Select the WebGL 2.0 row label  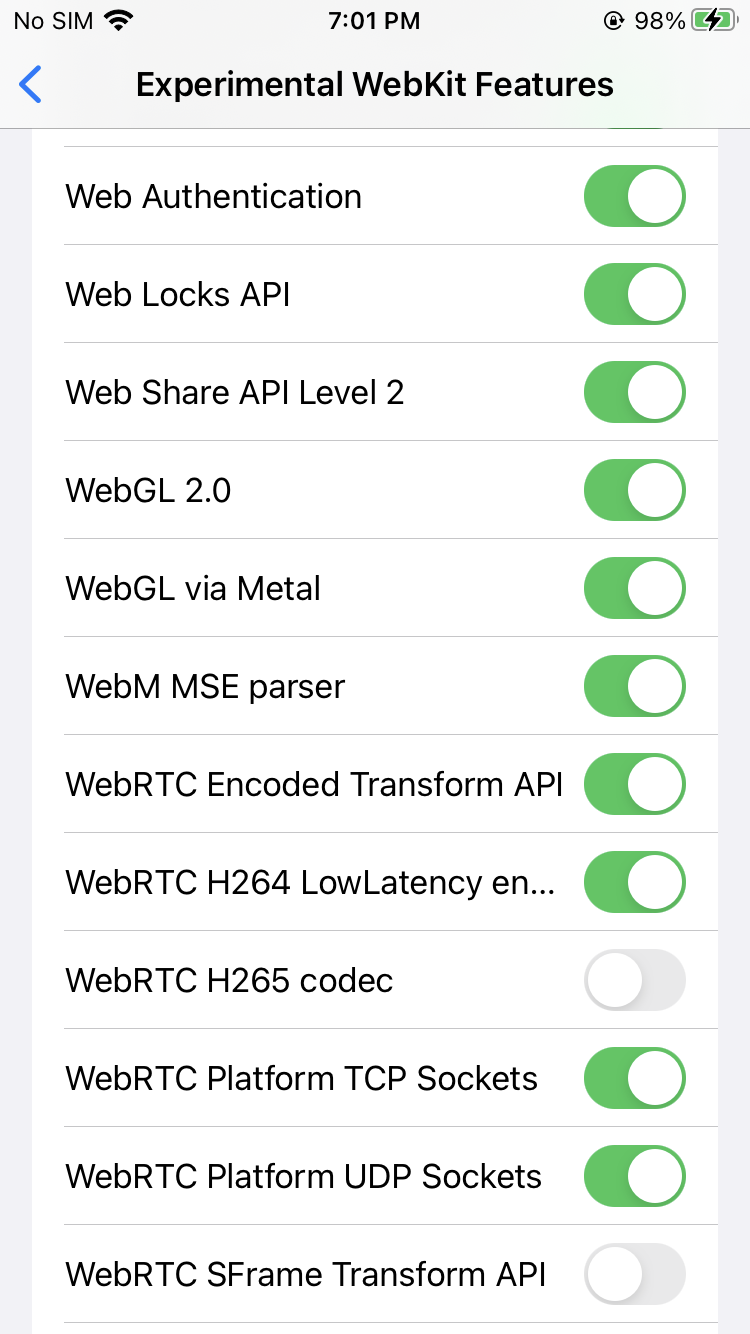click(x=147, y=489)
